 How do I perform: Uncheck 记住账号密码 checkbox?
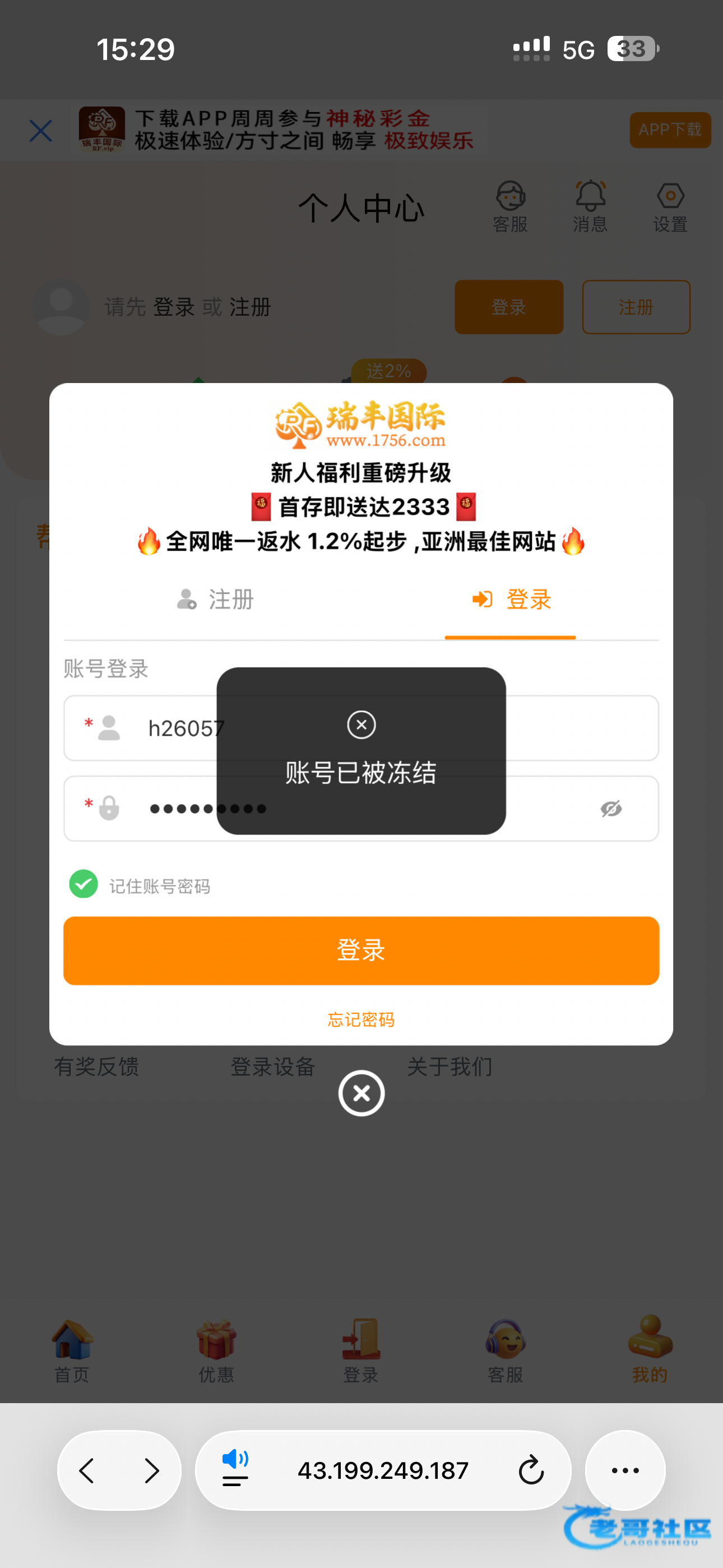(x=84, y=884)
